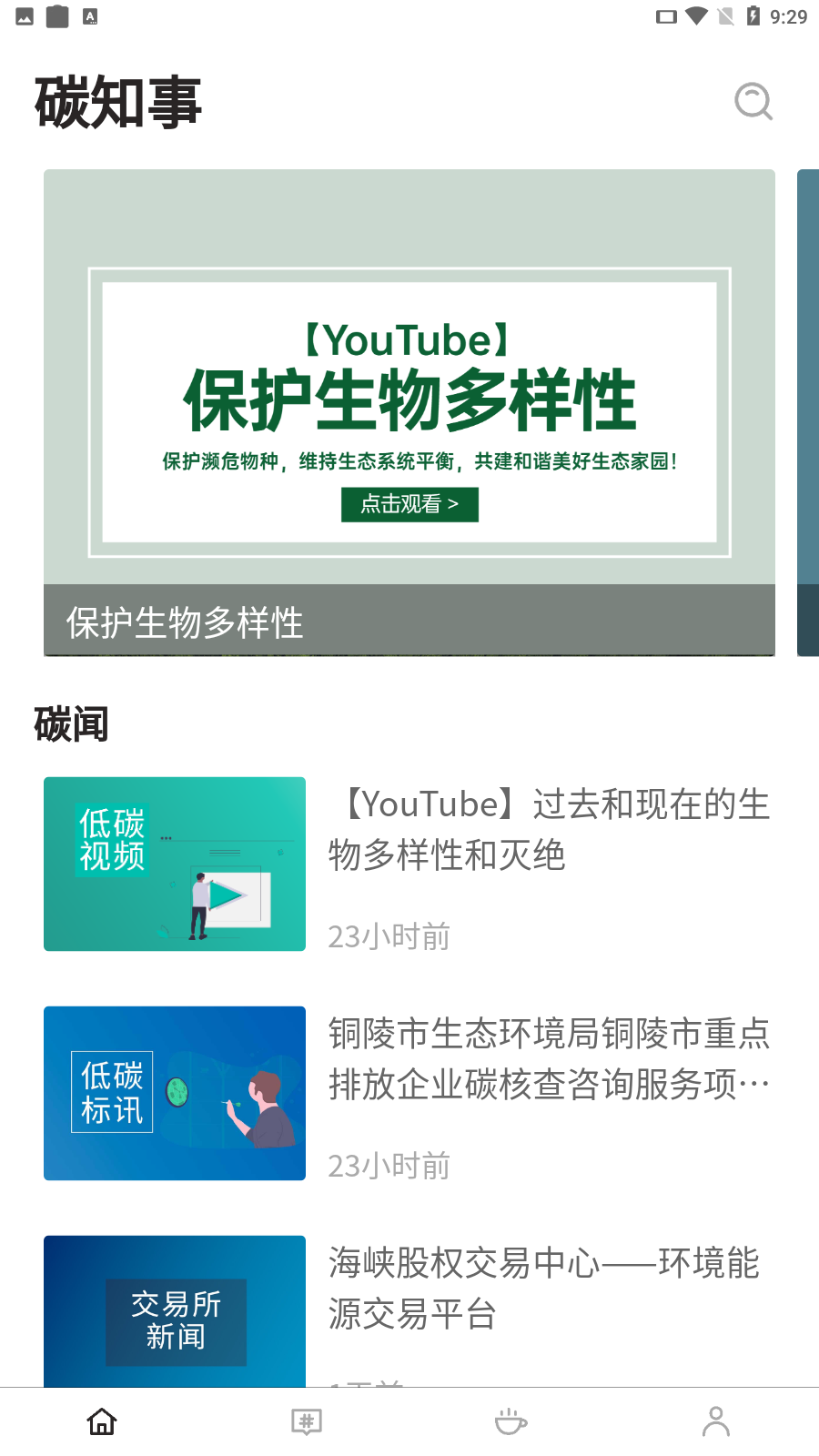
Task: Click the 点击观看 button on banner
Action: 409,504
